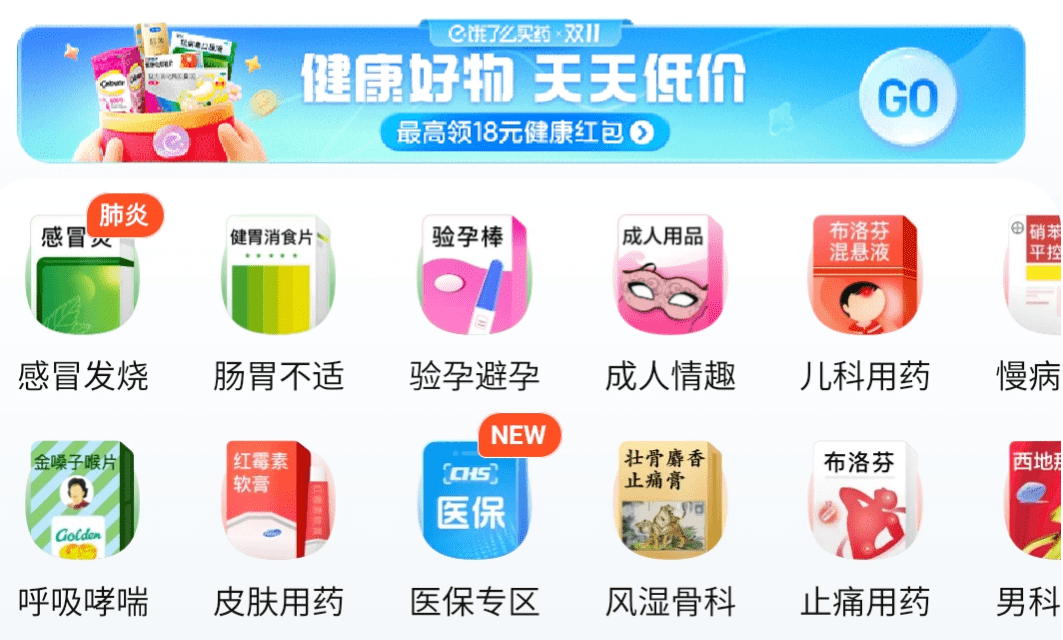This screenshot has width=1063, height=640.
Task: Tap the GO button on the banner
Action: [x=907, y=97]
